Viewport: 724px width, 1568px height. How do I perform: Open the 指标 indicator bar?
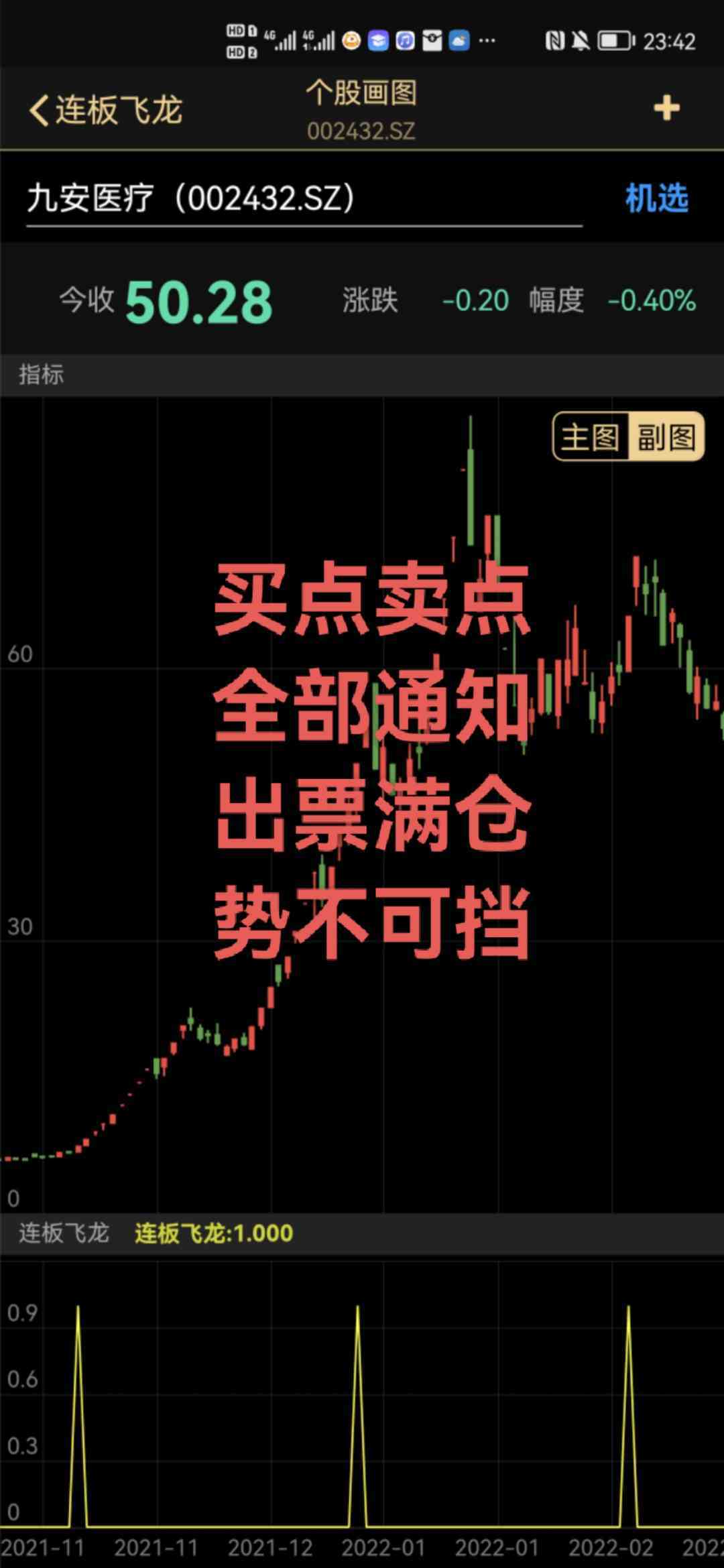[x=42, y=374]
